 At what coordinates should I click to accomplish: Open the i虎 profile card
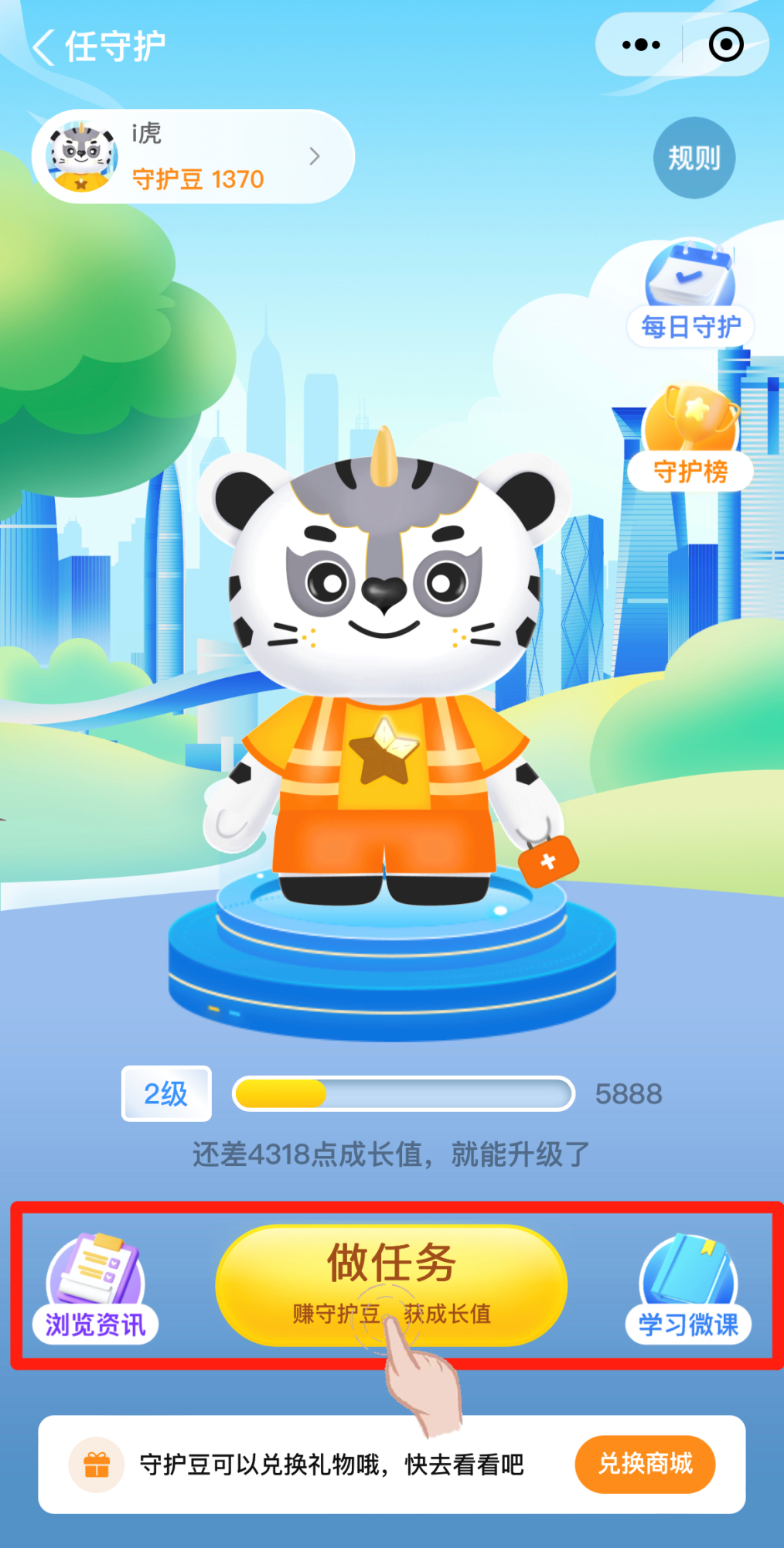click(193, 157)
